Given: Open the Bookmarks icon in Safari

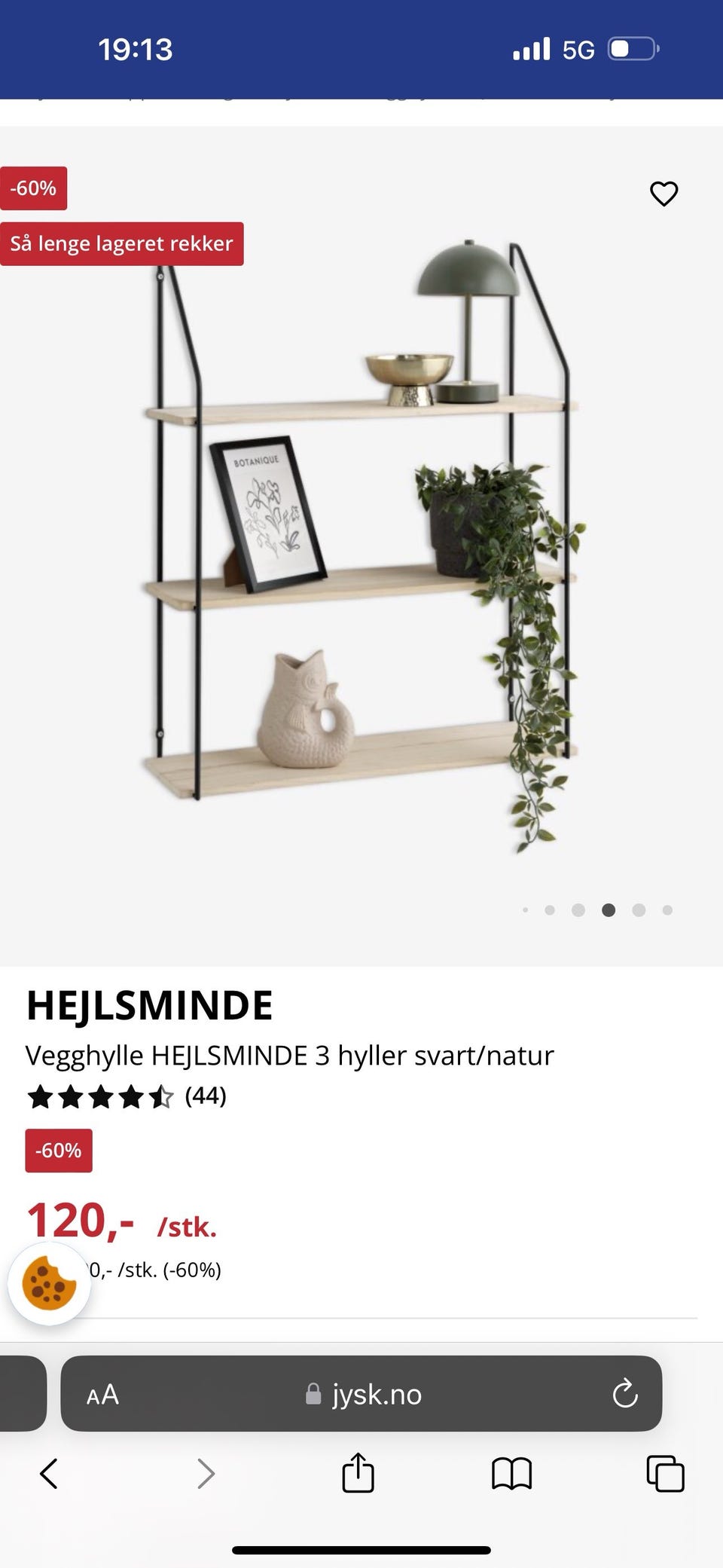Looking at the screenshot, I should click(511, 1475).
